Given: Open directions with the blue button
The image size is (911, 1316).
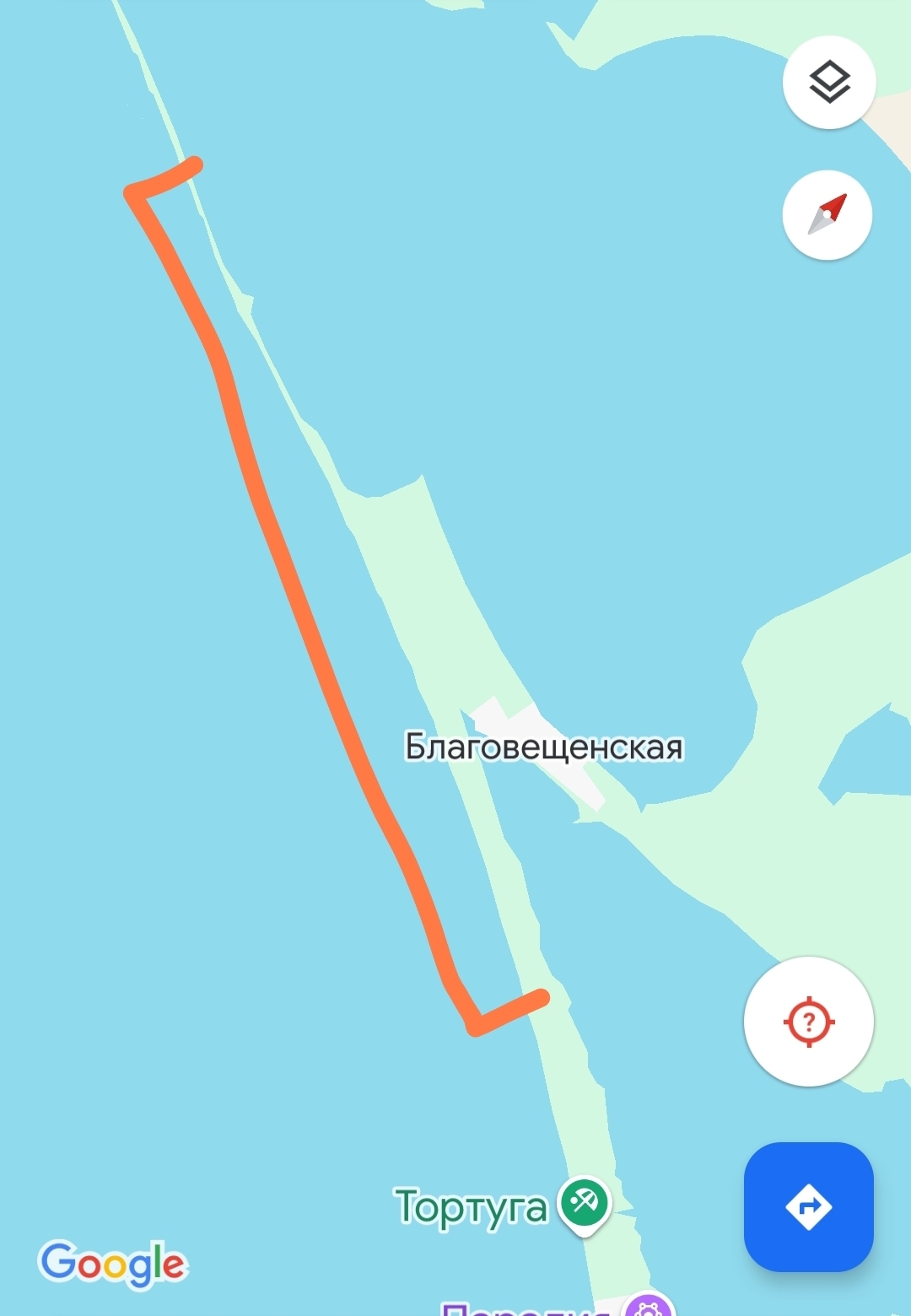Looking at the screenshot, I should [x=808, y=1206].
